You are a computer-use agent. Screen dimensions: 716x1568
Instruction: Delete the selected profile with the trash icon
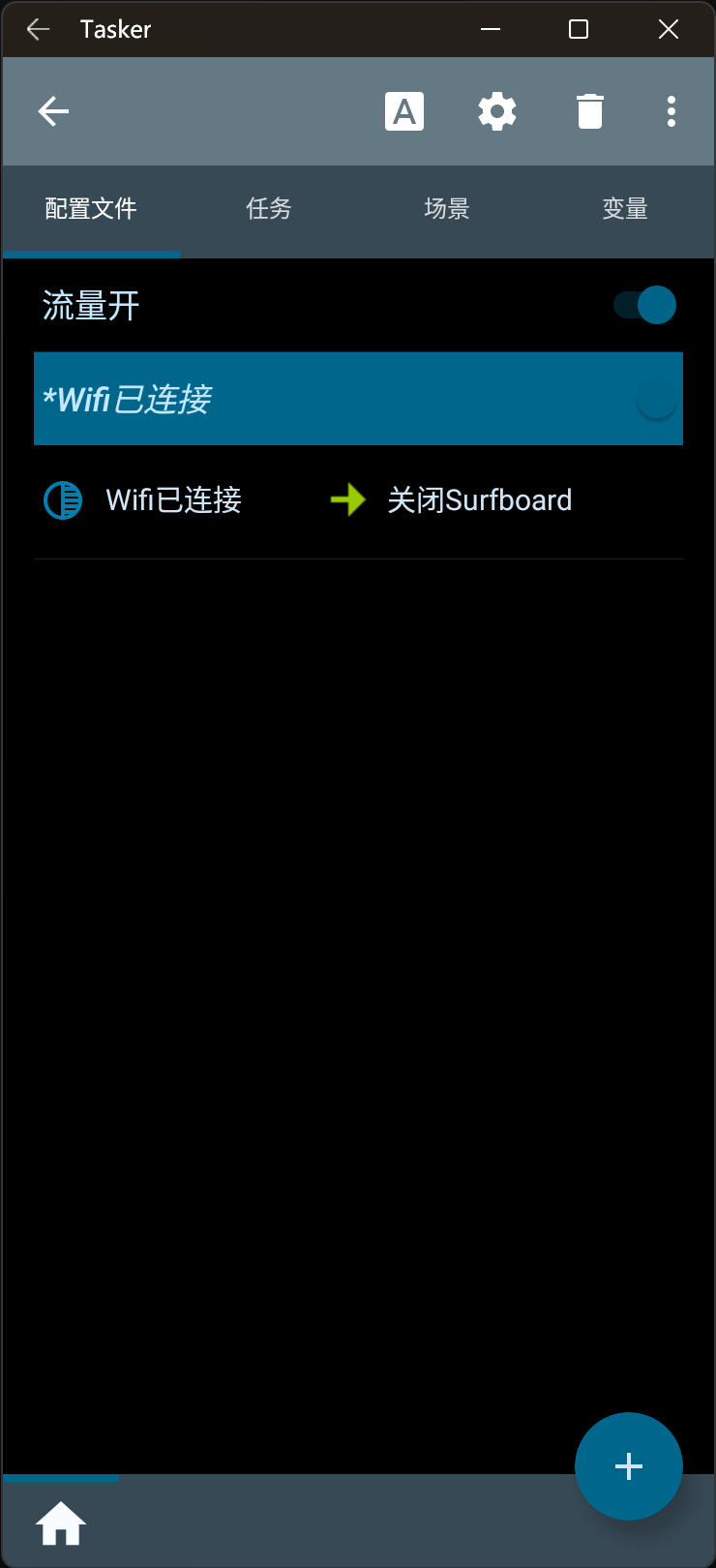589,111
